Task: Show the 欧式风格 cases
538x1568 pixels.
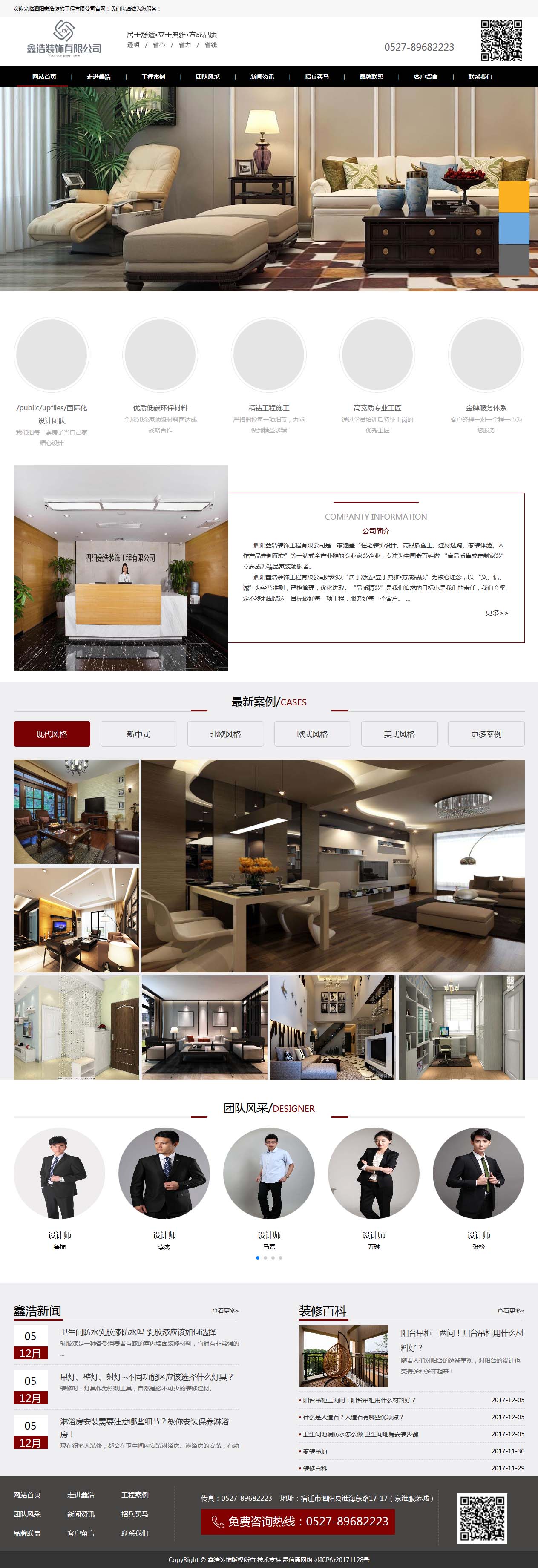Action: (x=312, y=734)
